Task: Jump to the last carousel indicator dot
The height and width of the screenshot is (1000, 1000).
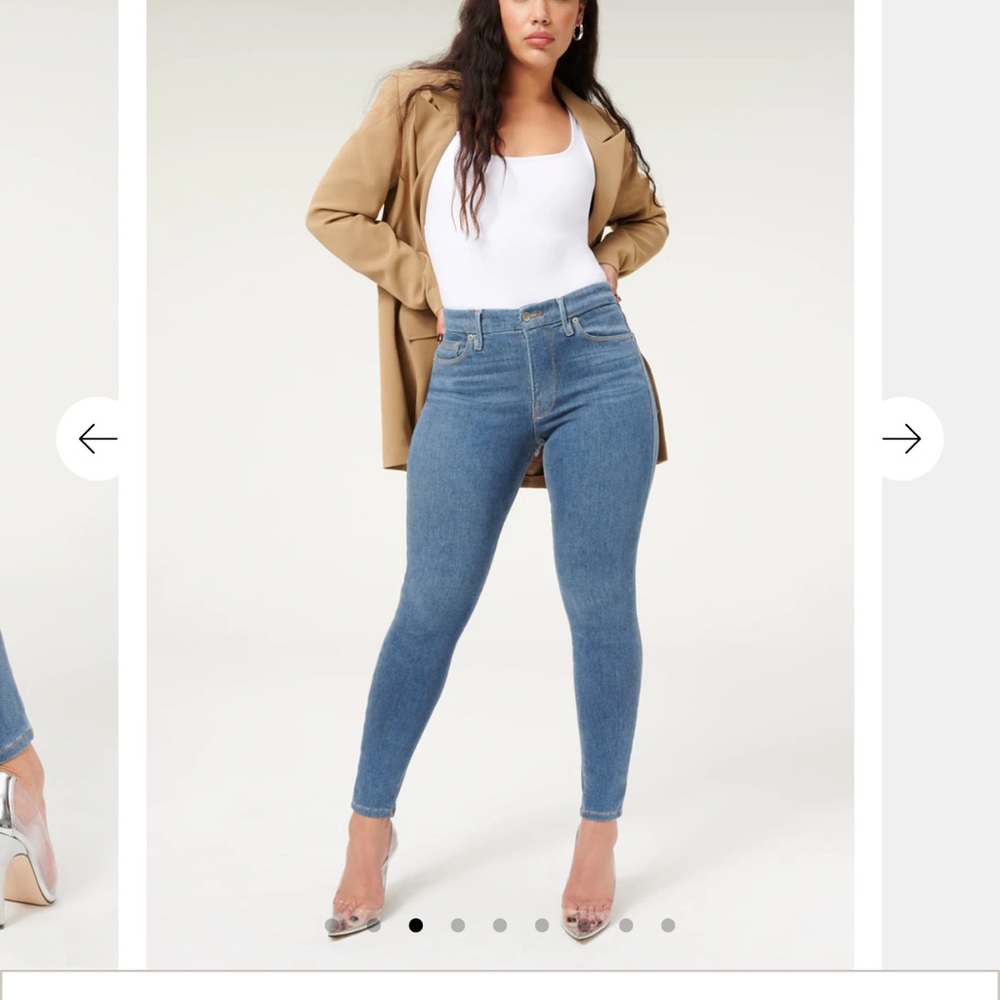Action: tap(668, 925)
